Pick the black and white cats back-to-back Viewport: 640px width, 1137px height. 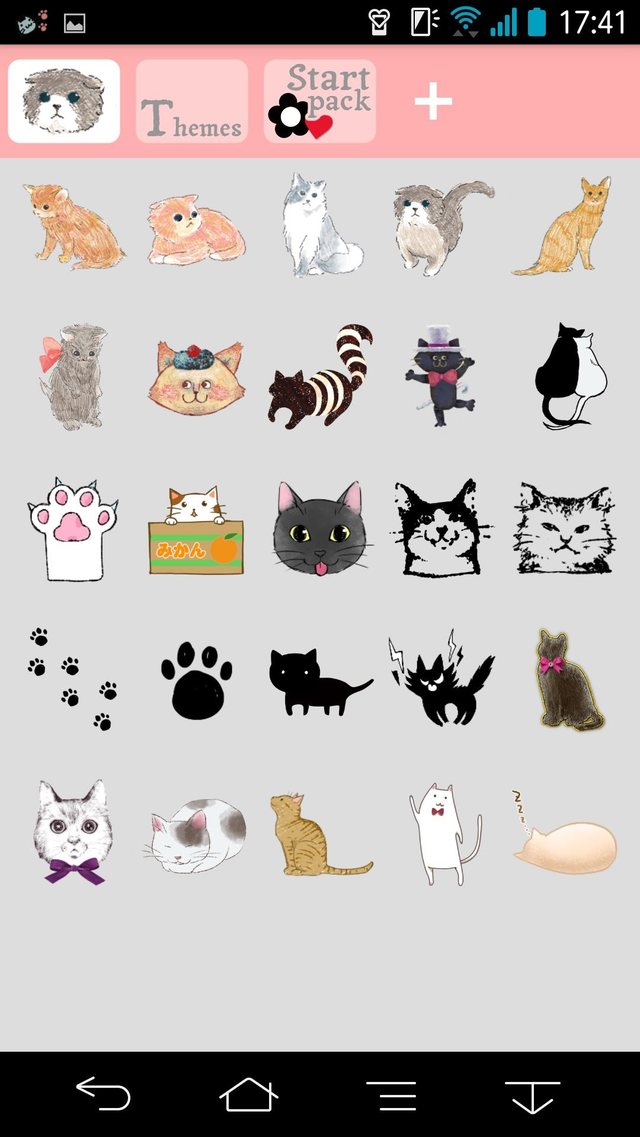pyautogui.click(x=570, y=376)
